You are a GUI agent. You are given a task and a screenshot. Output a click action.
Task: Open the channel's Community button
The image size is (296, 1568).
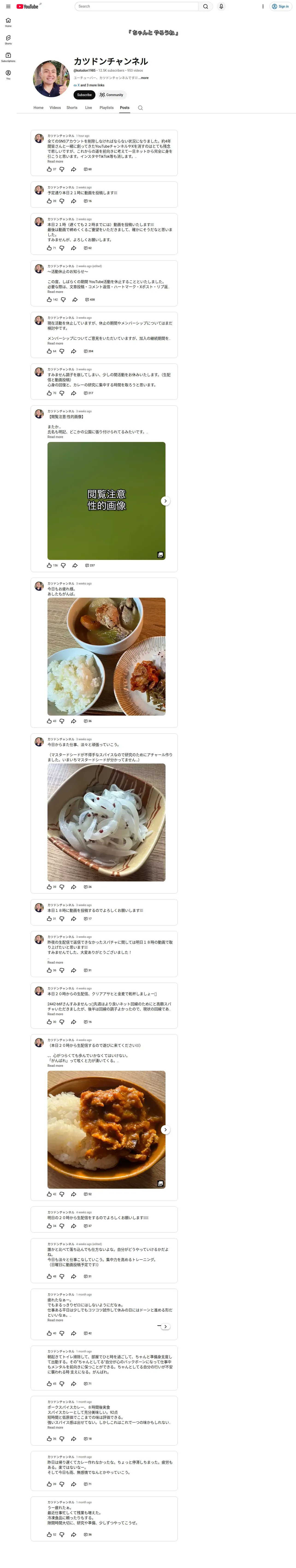(x=111, y=95)
